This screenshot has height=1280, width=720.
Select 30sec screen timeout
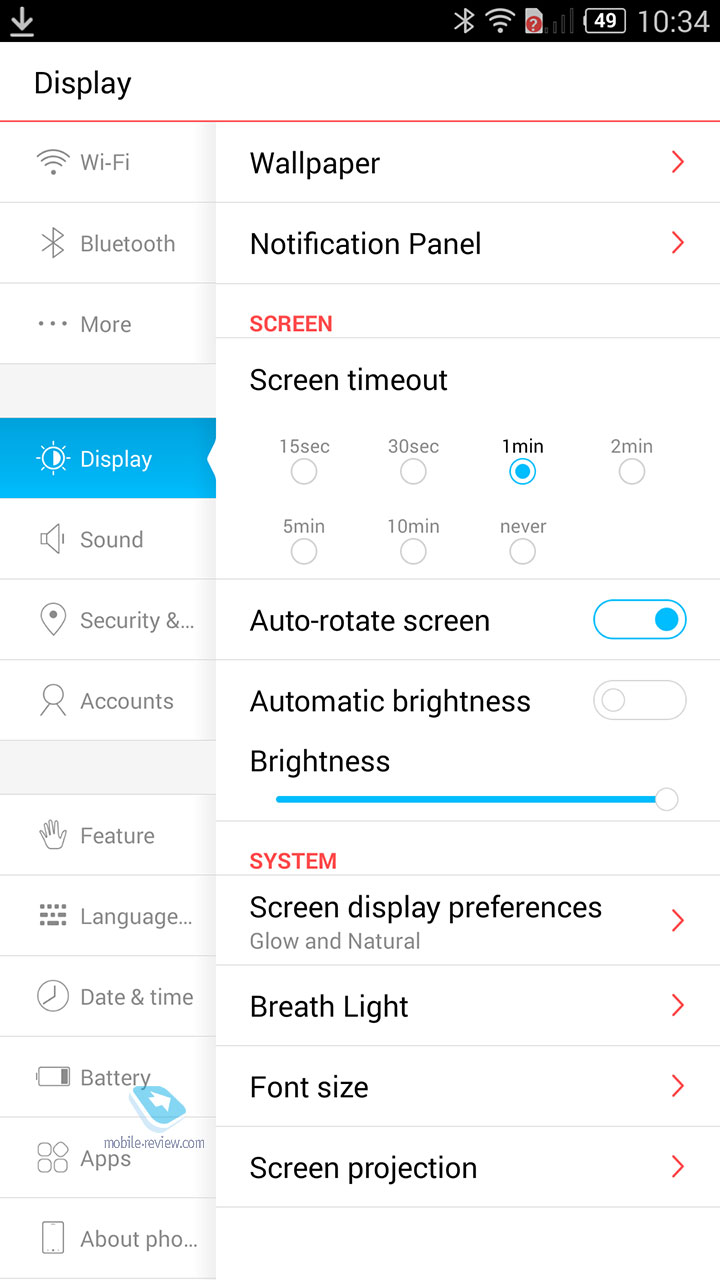413,471
